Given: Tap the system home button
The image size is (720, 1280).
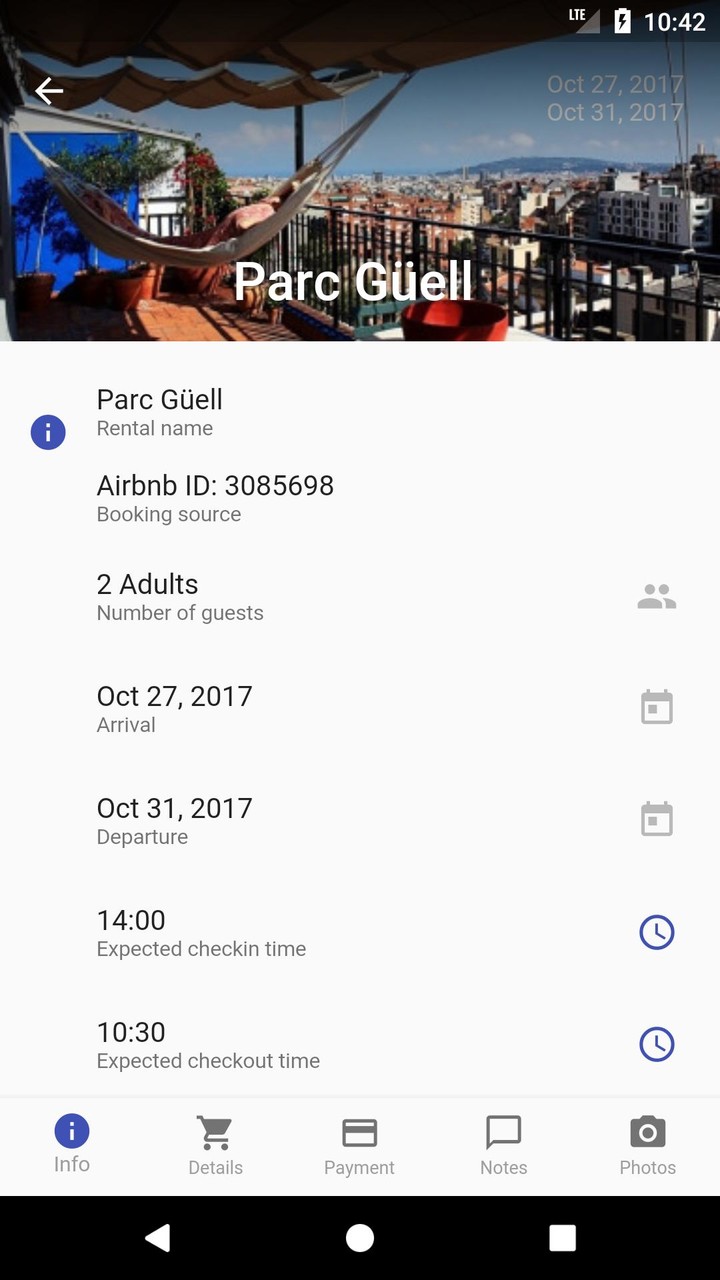Looking at the screenshot, I should pyautogui.click(x=360, y=1238).
